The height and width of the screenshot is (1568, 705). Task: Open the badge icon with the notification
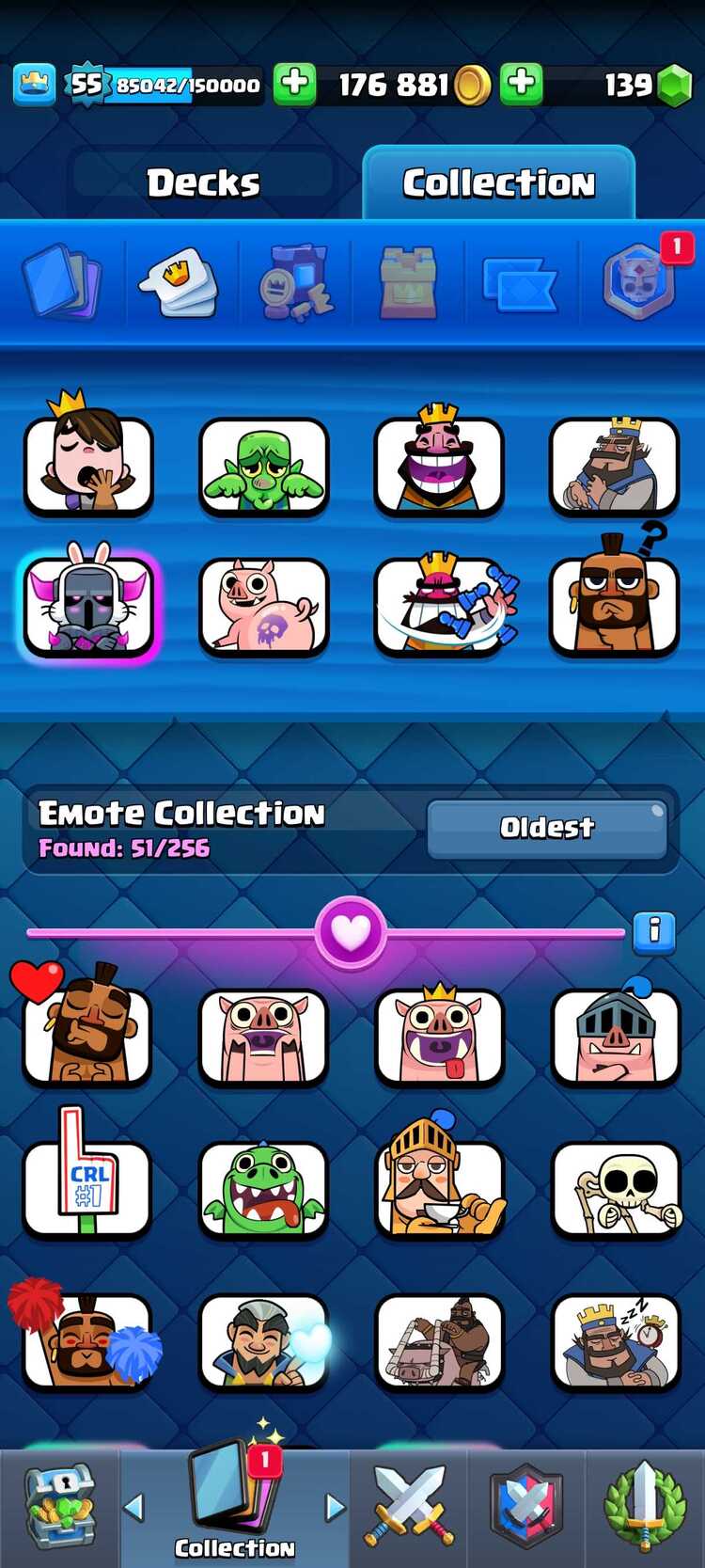640,281
